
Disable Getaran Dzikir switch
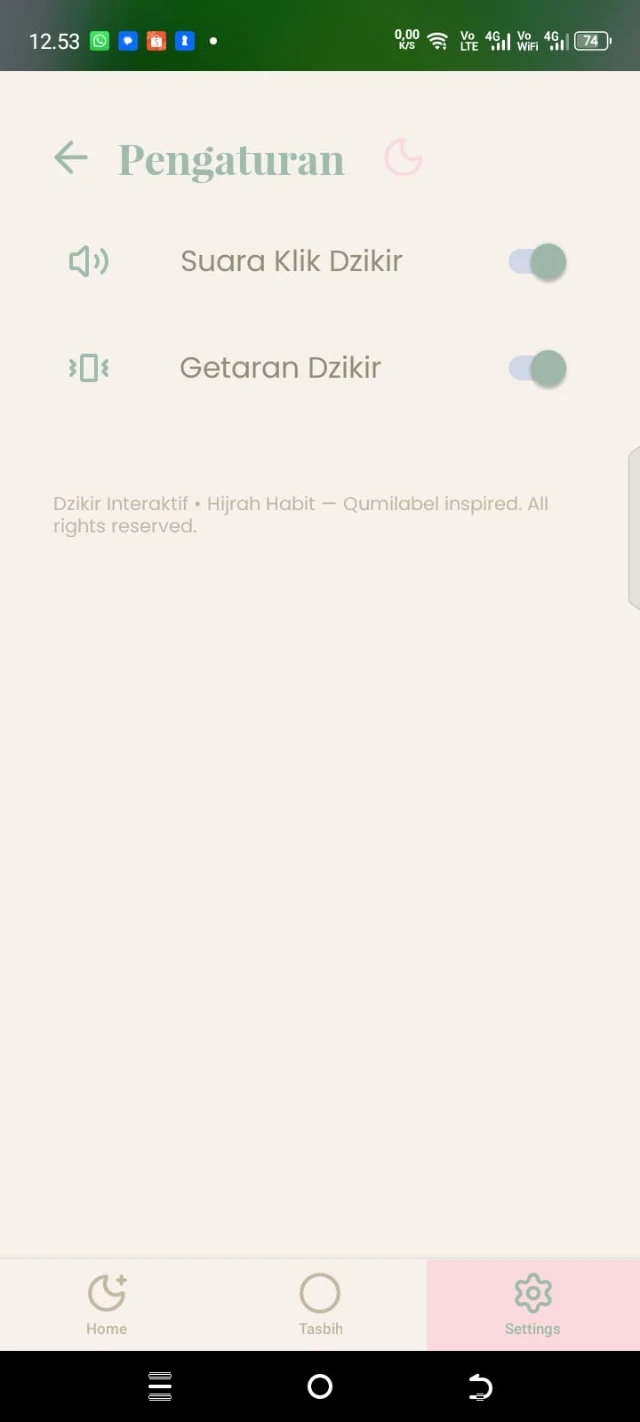(x=538, y=368)
